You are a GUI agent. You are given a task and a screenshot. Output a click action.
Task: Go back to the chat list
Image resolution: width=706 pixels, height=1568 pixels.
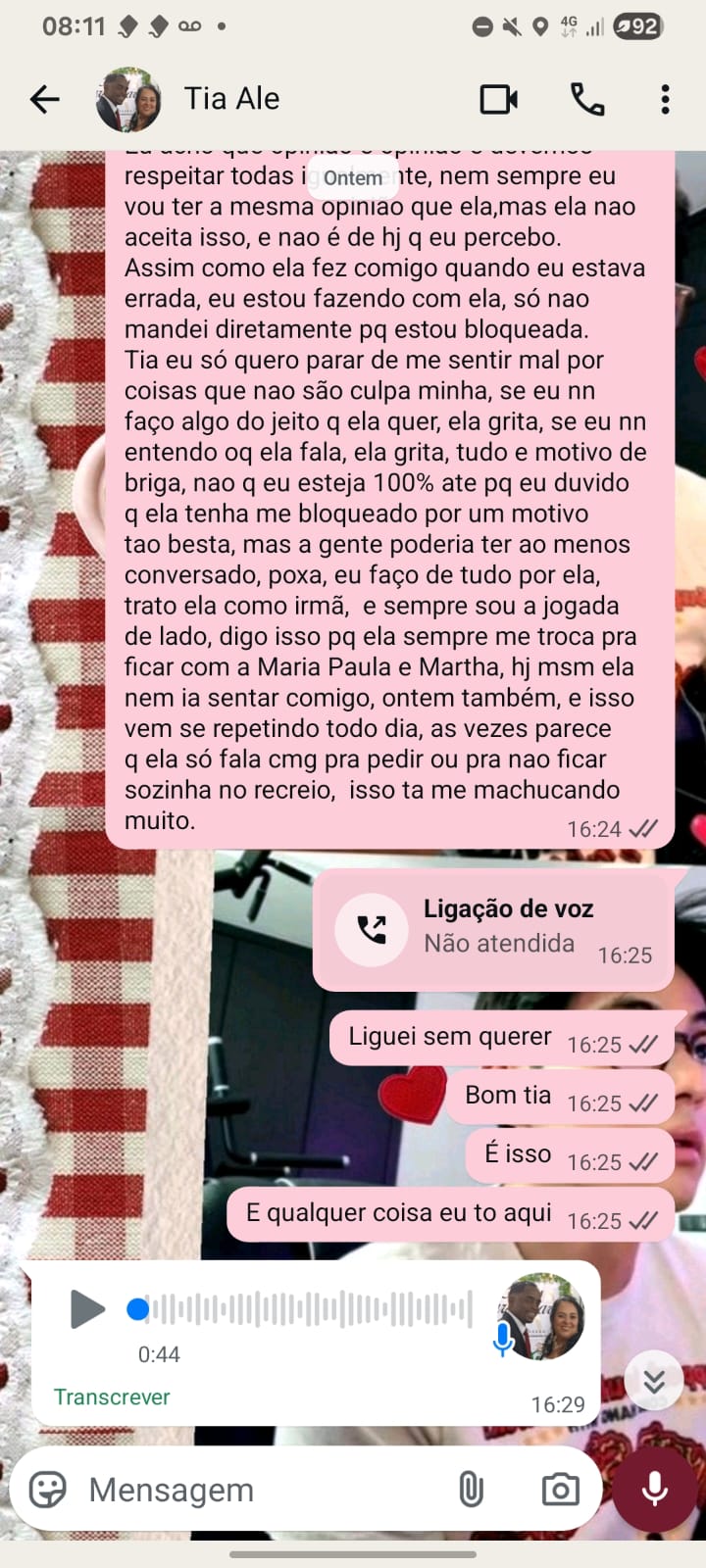45,99
